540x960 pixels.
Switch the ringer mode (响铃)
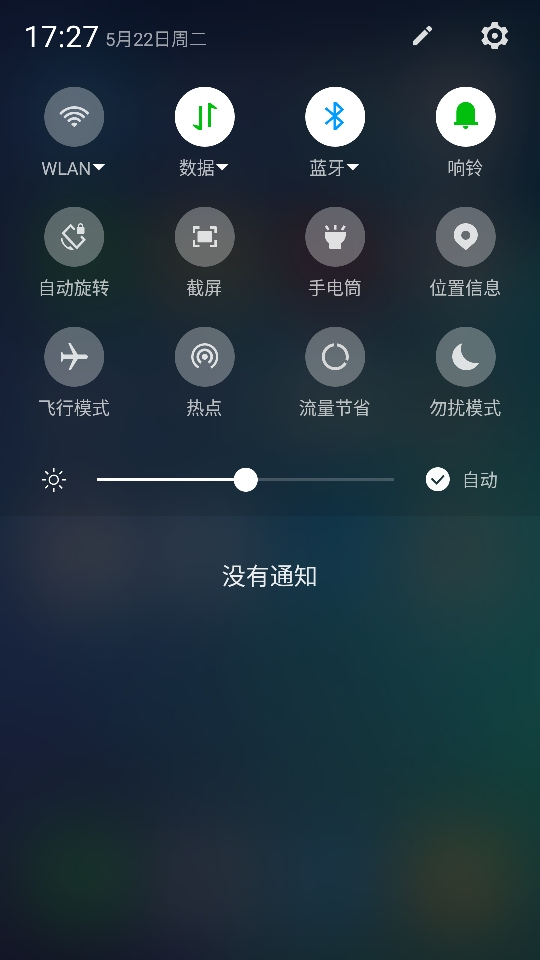(x=465, y=117)
